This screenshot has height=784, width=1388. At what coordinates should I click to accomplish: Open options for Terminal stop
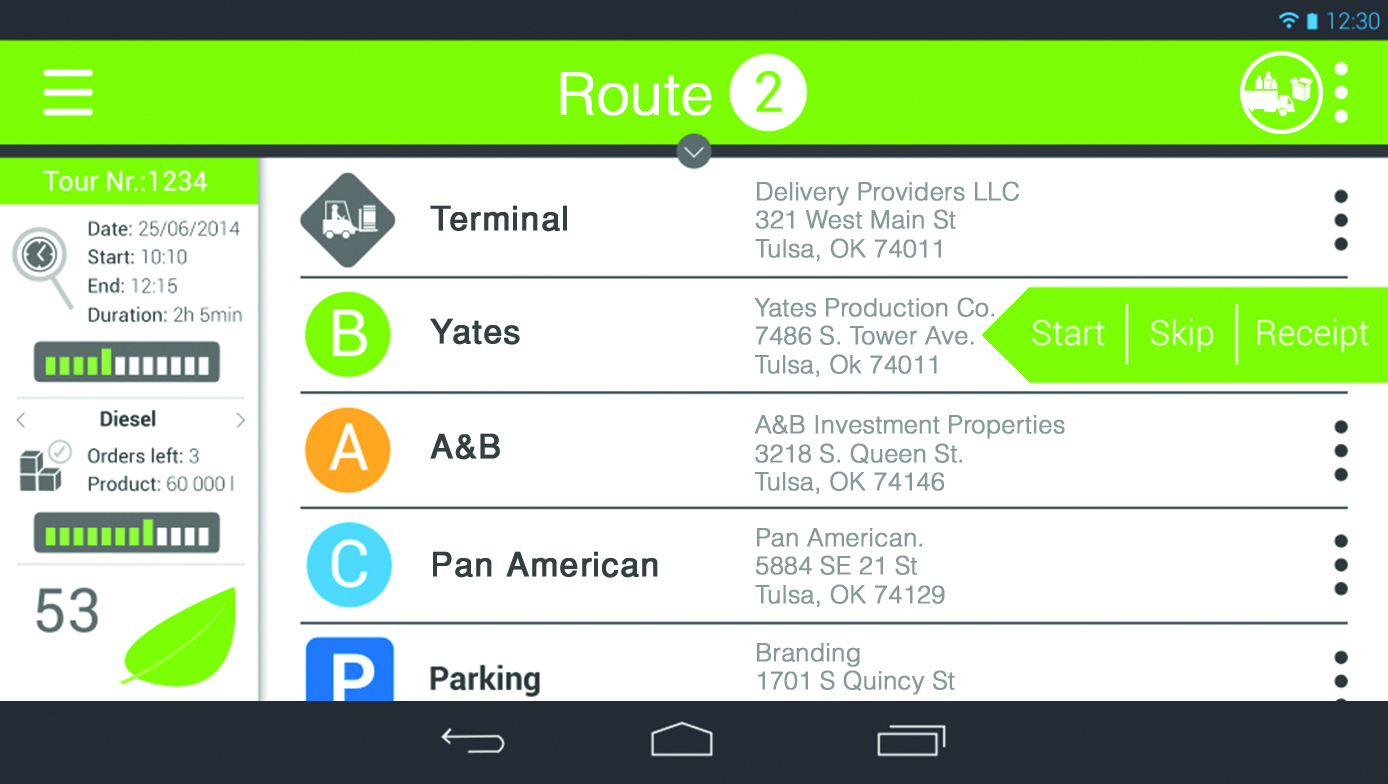[x=1341, y=220]
